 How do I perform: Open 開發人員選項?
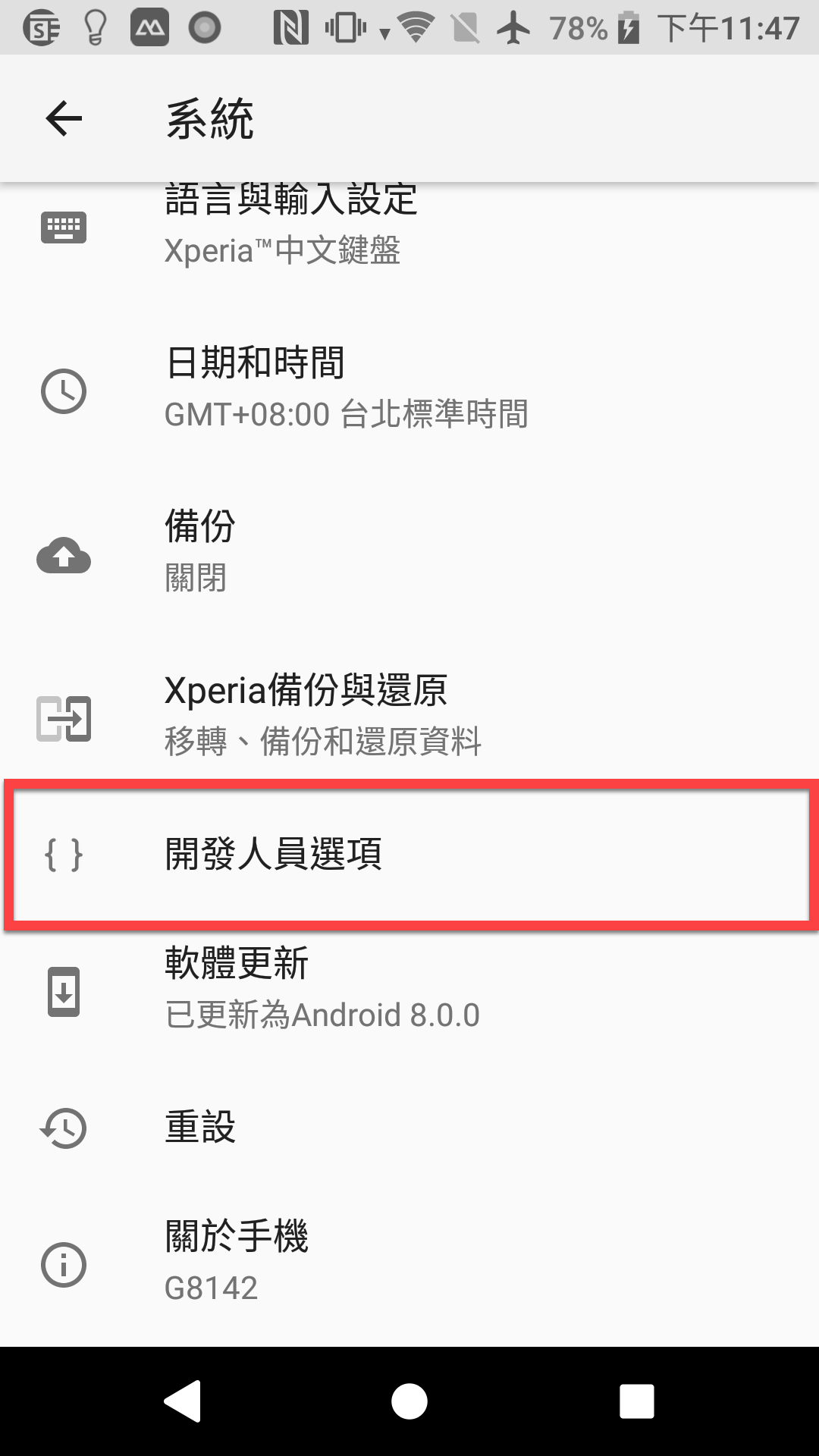(x=409, y=855)
